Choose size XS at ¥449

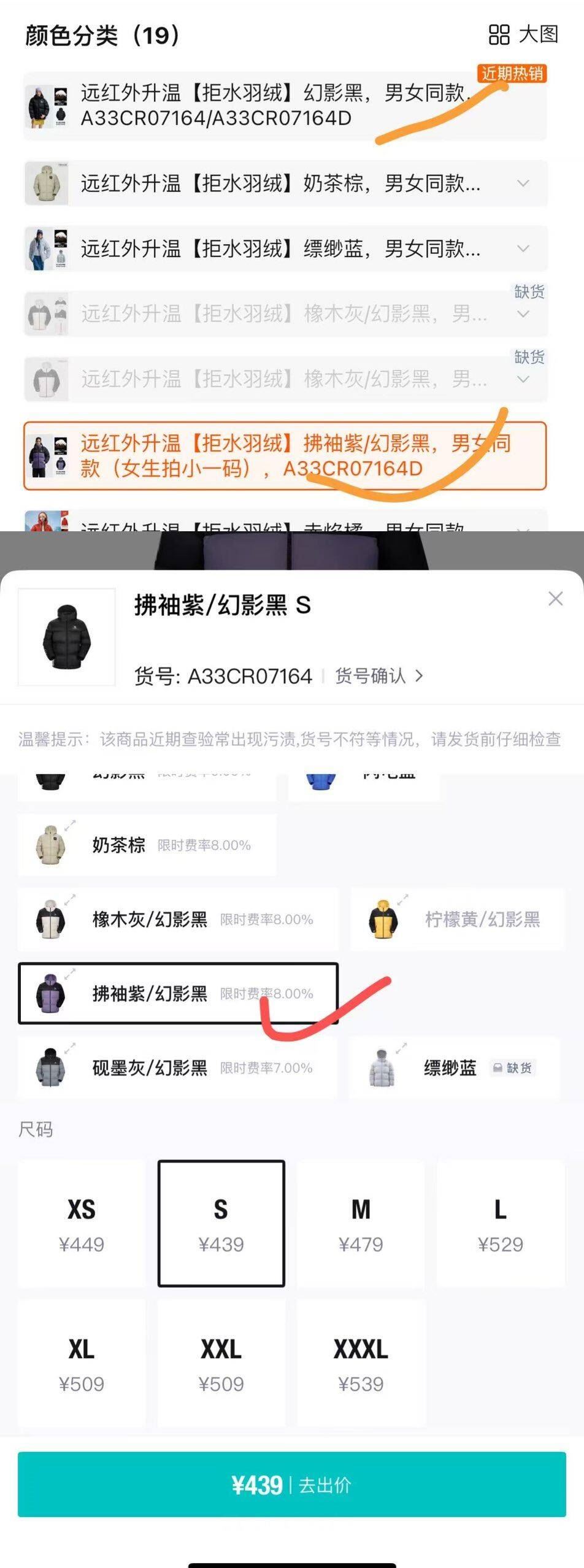pyautogui.click(x=82, y=1223)
